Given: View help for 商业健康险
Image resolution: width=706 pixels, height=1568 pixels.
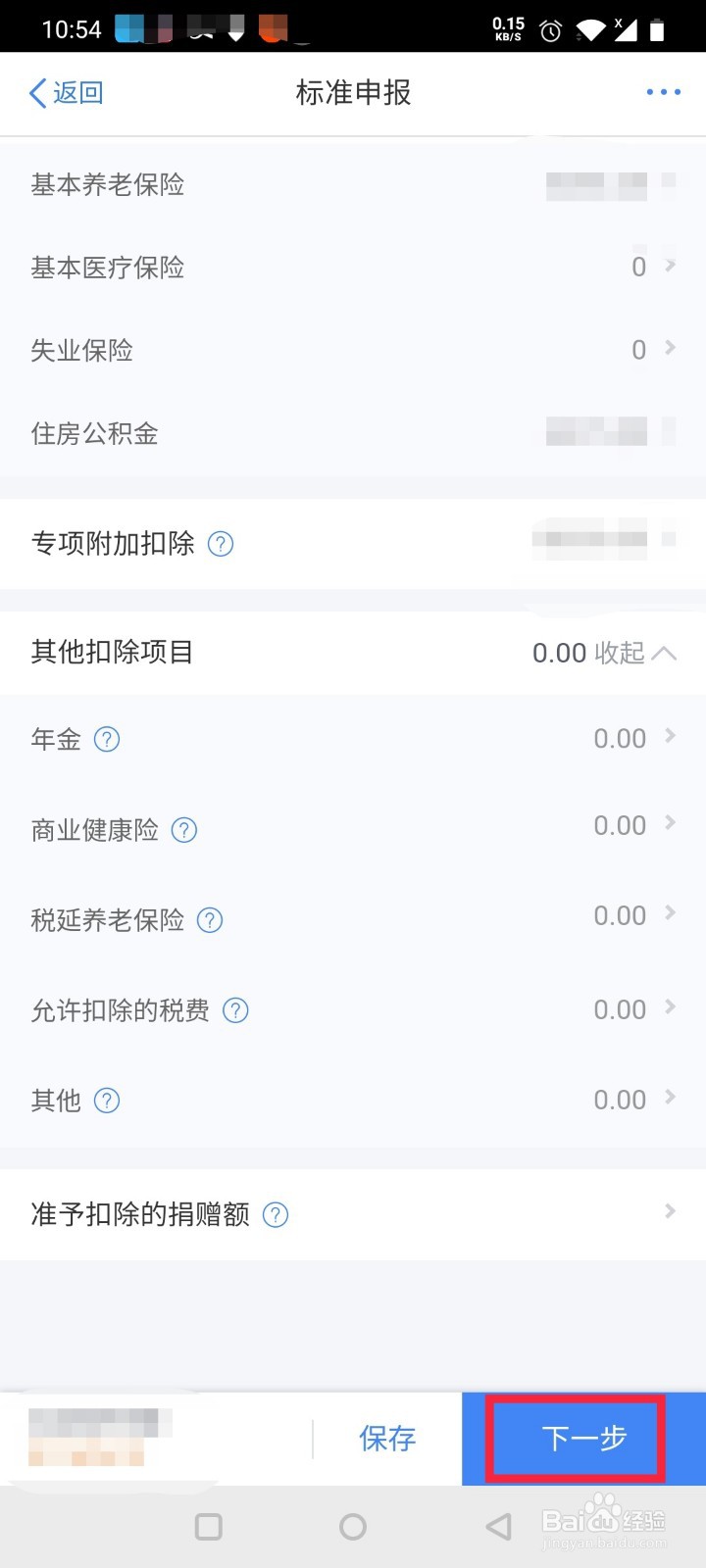Looking at the screenshot, I should point(183,830).
